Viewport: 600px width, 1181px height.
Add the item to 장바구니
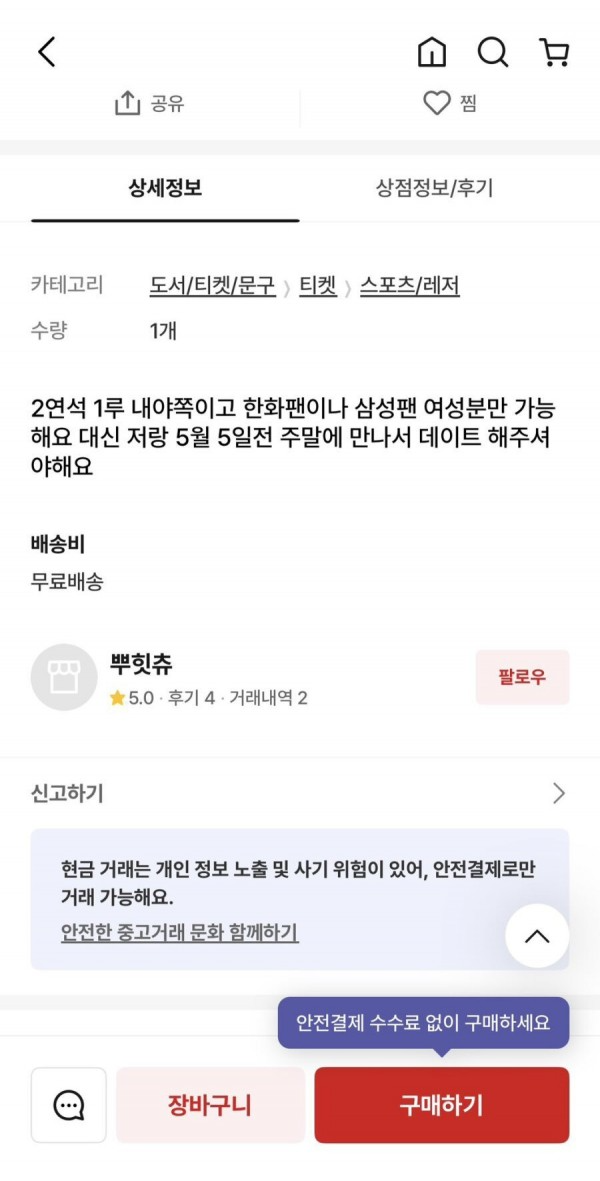point(210,1105)
